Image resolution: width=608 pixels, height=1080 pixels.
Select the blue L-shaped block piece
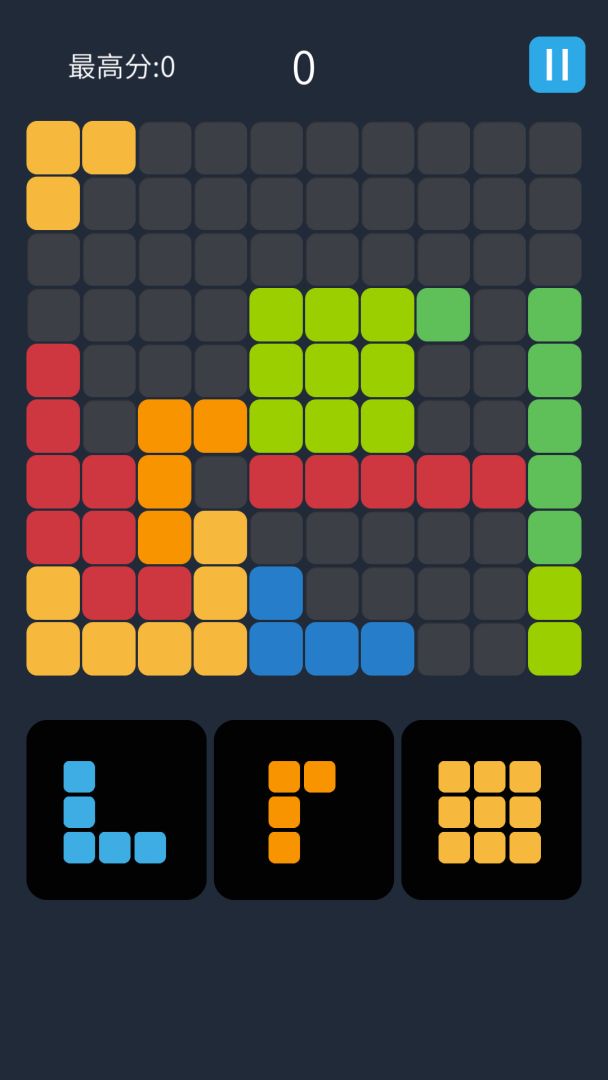click(115, 811)
